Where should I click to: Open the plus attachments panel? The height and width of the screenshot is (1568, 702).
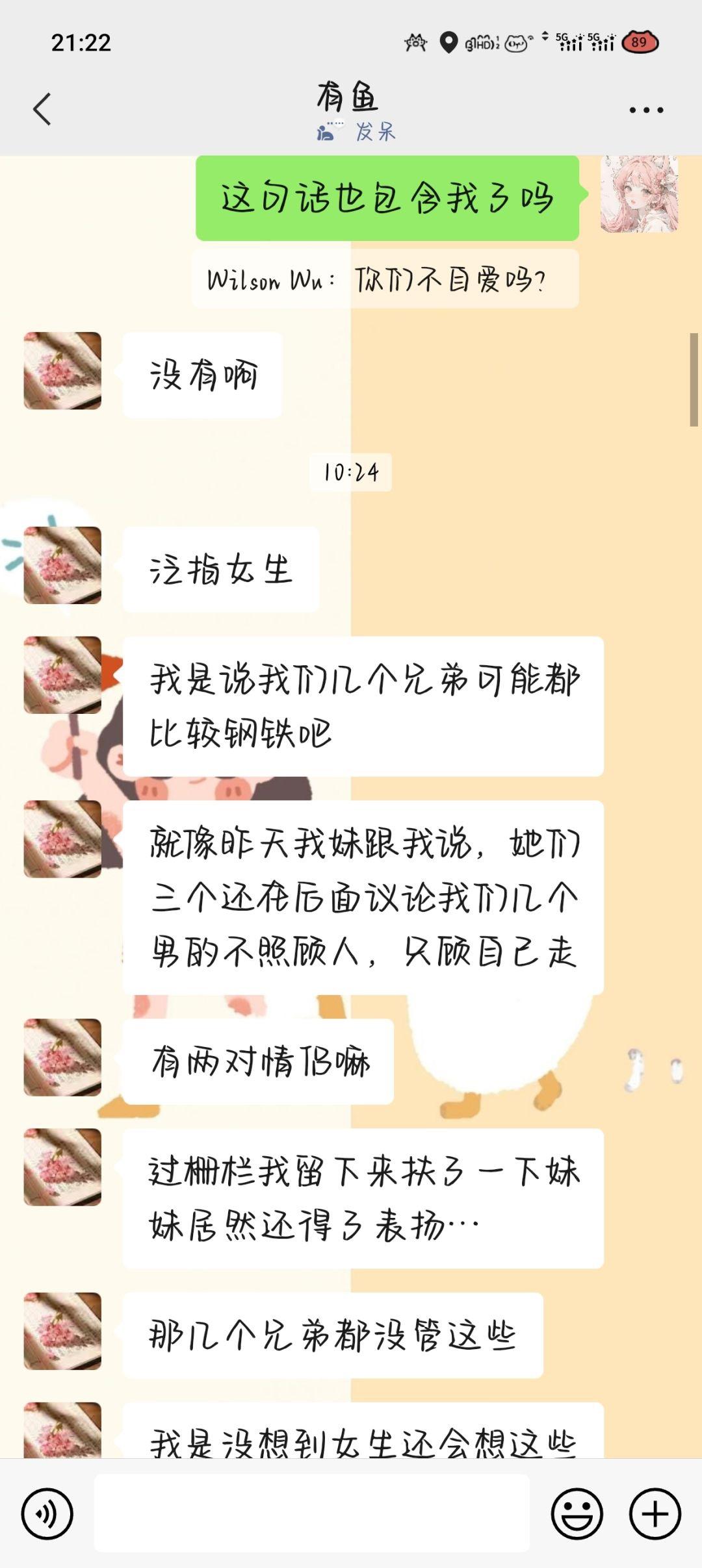pyautogui.click(x=655, y=1513)
